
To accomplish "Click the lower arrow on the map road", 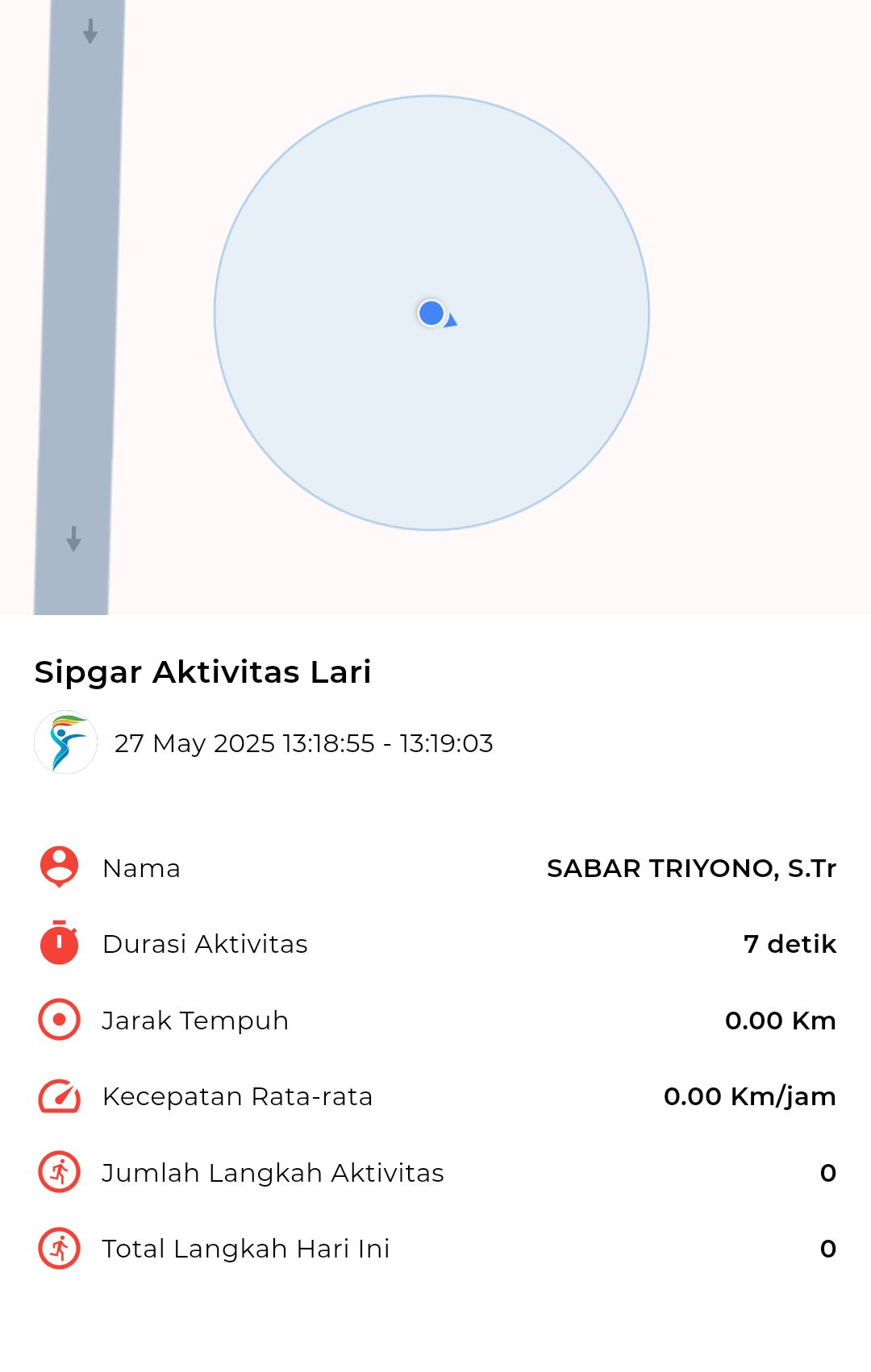I will point(73,538).
